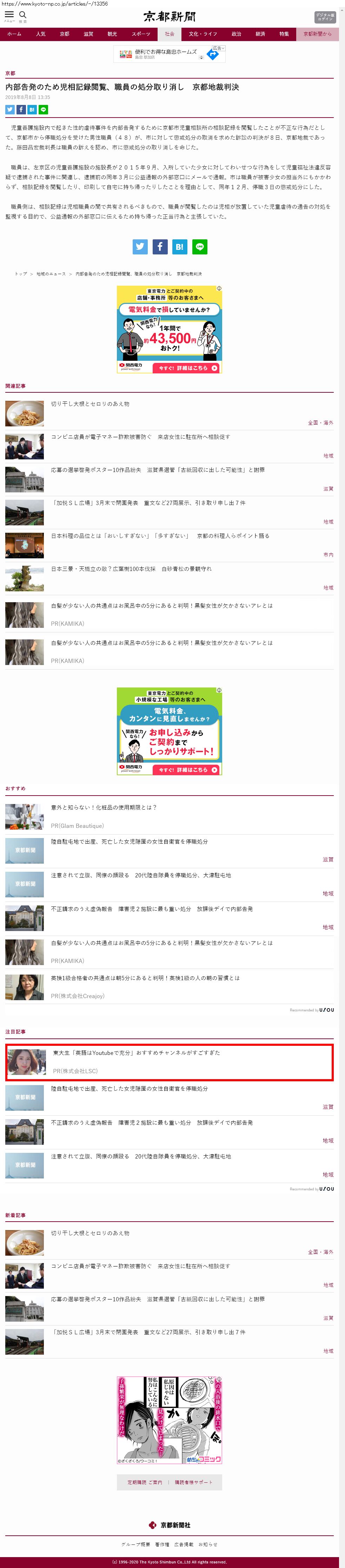Open the コンビニ店員が電子マネー詐欺被害防ぐ article in 関連記事
Screen dimensions: 345x1568
[140, 437]
